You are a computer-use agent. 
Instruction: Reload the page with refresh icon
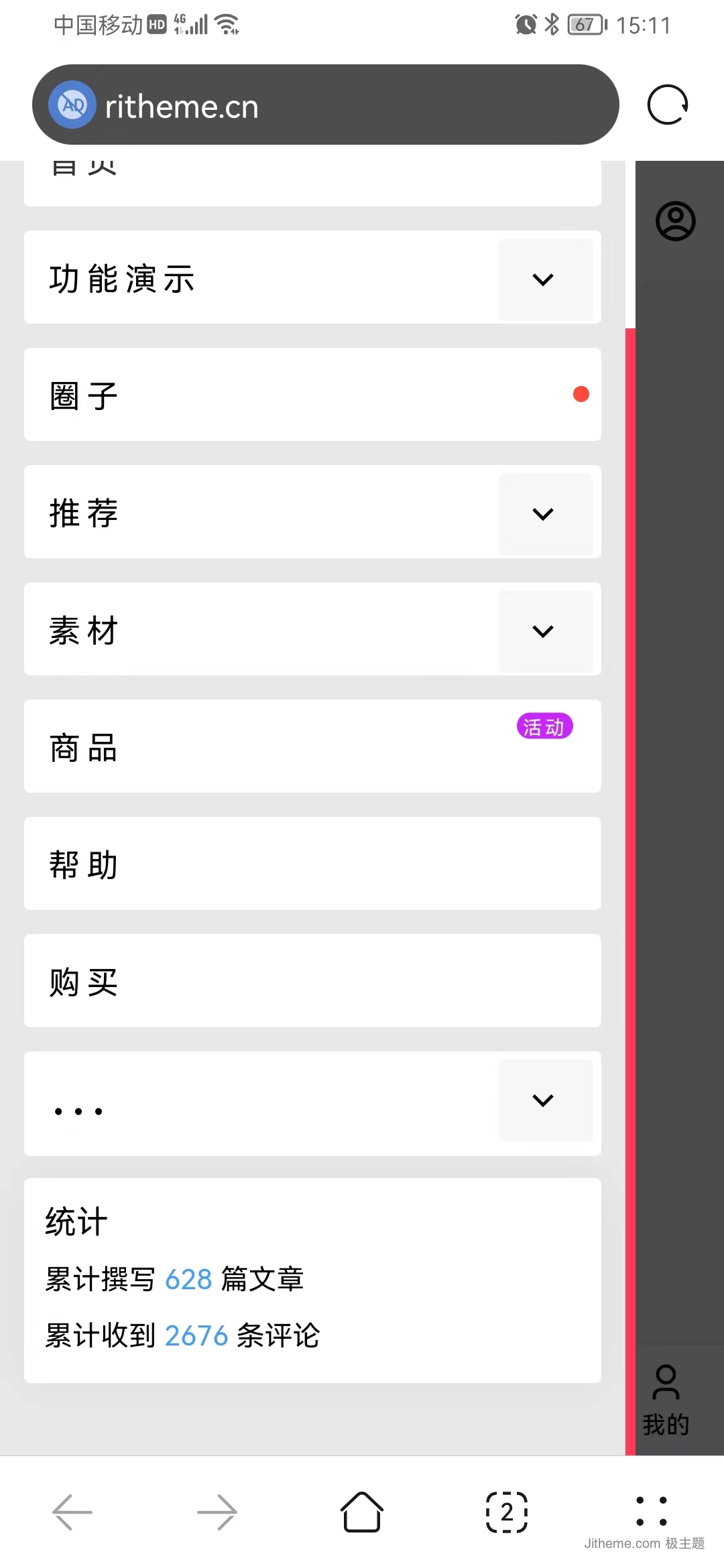click(668, 105)
